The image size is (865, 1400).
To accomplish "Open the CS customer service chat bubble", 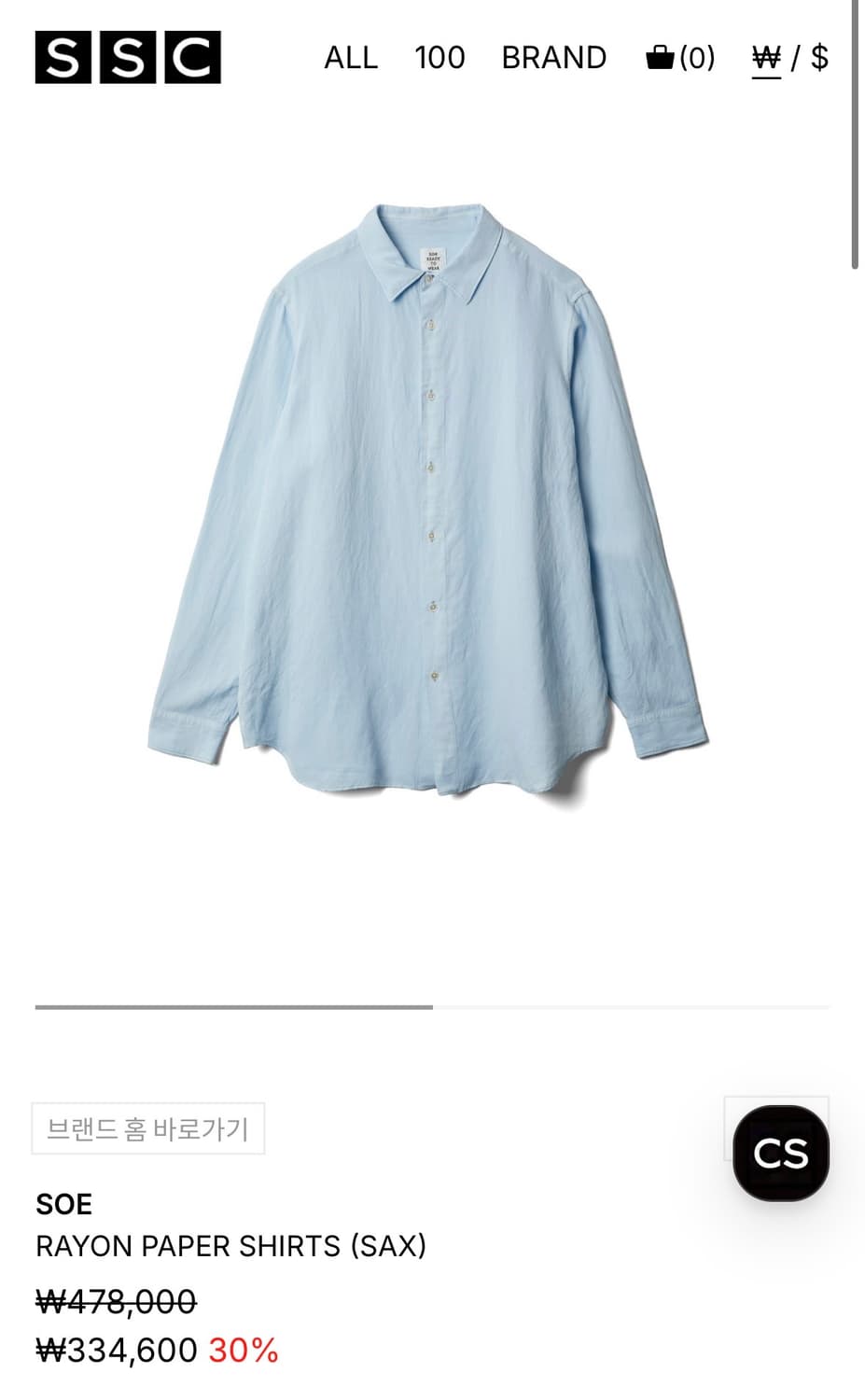I will [781, 1152].
